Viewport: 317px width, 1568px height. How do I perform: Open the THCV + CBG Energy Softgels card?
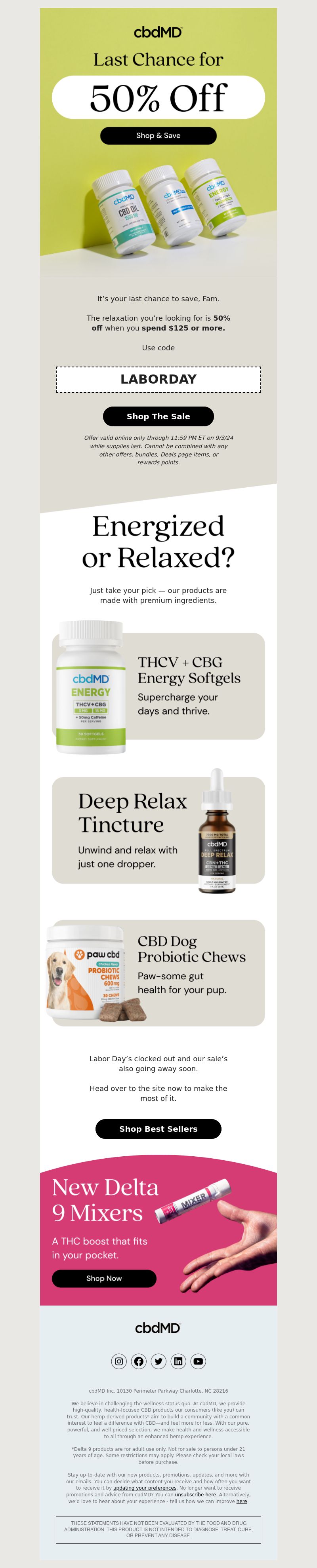pos(158,686)
